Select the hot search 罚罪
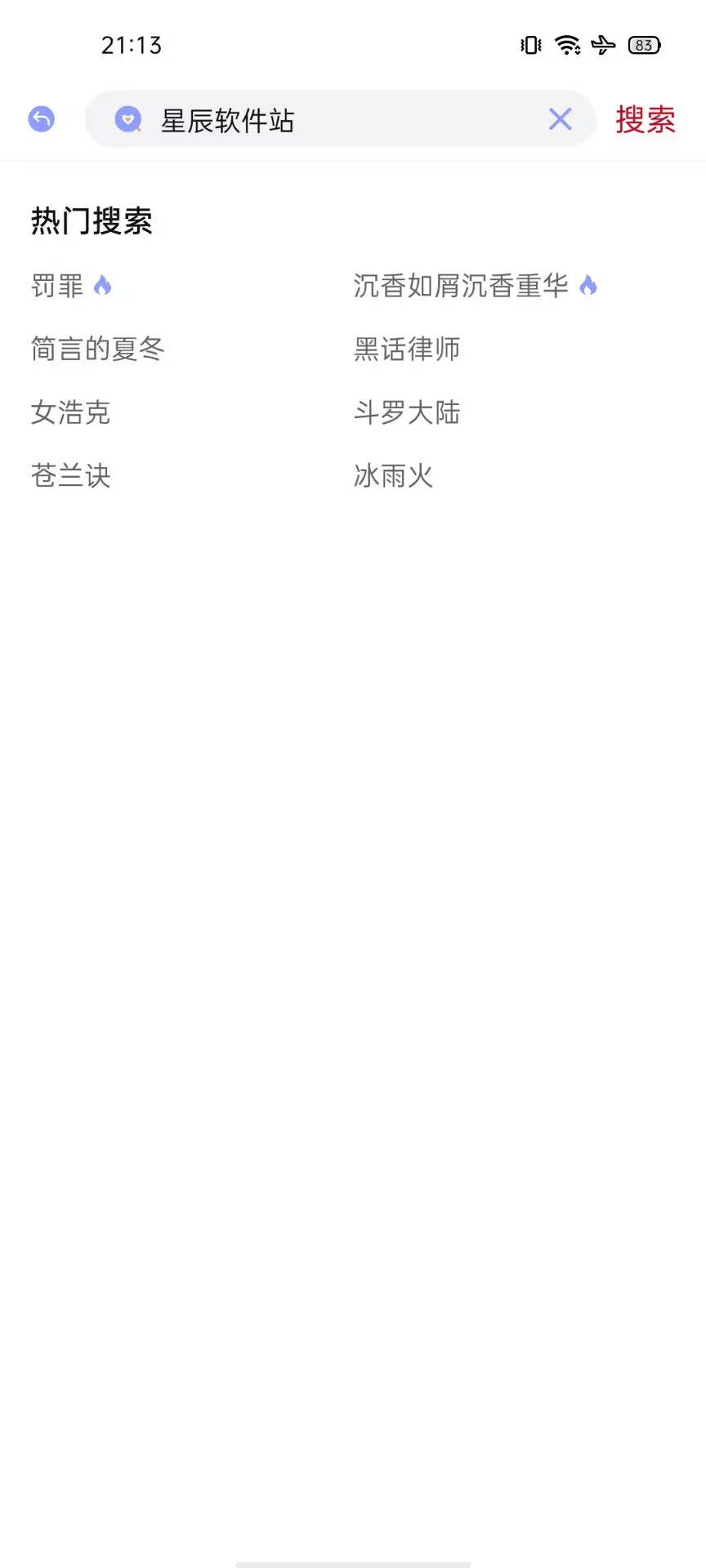This screenshot has width=706, height=1568. (x=57, y=286)
